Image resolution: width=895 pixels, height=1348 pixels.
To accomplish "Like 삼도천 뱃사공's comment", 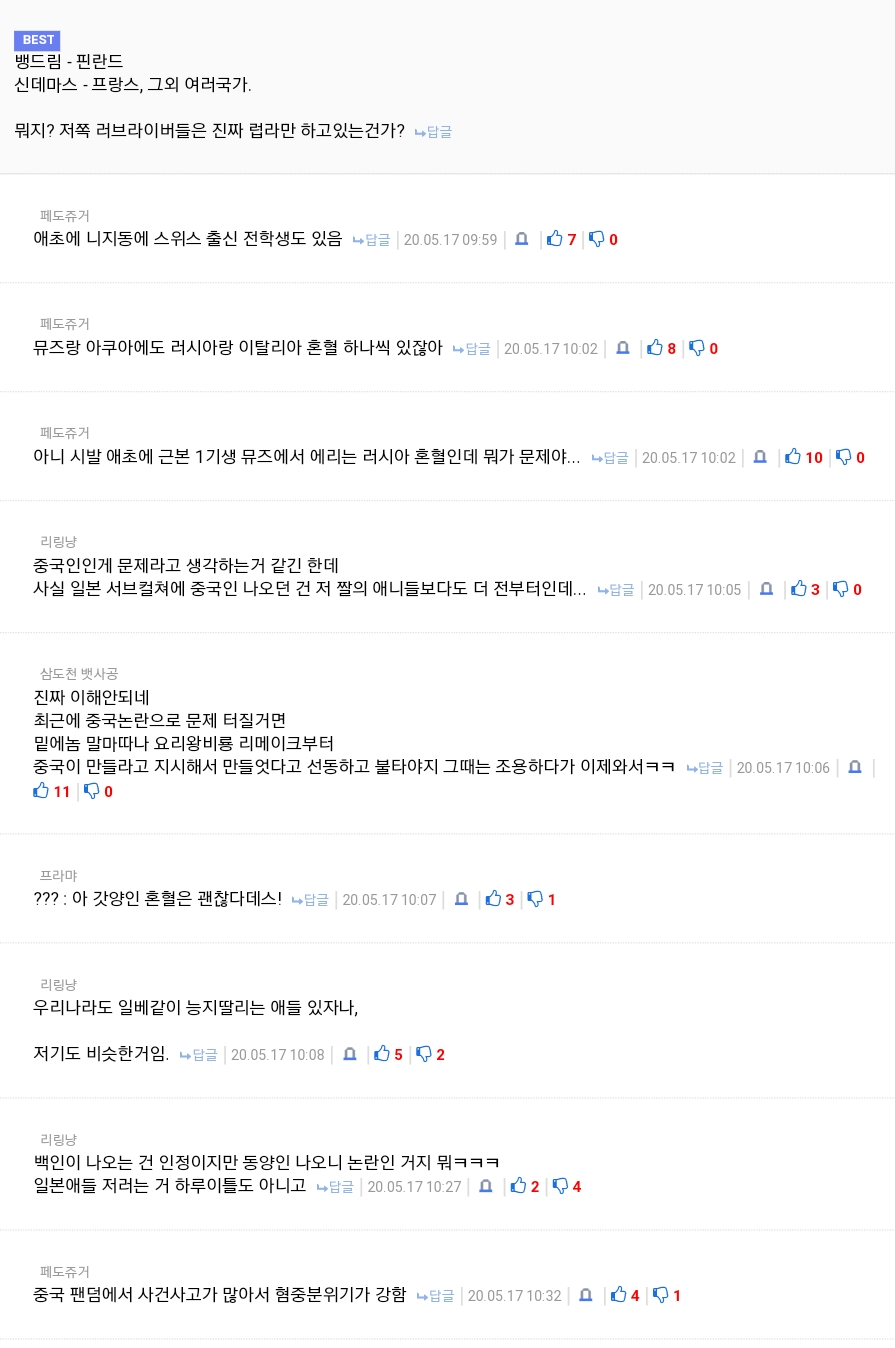I will pyautogui.click(x=41, y=791).
